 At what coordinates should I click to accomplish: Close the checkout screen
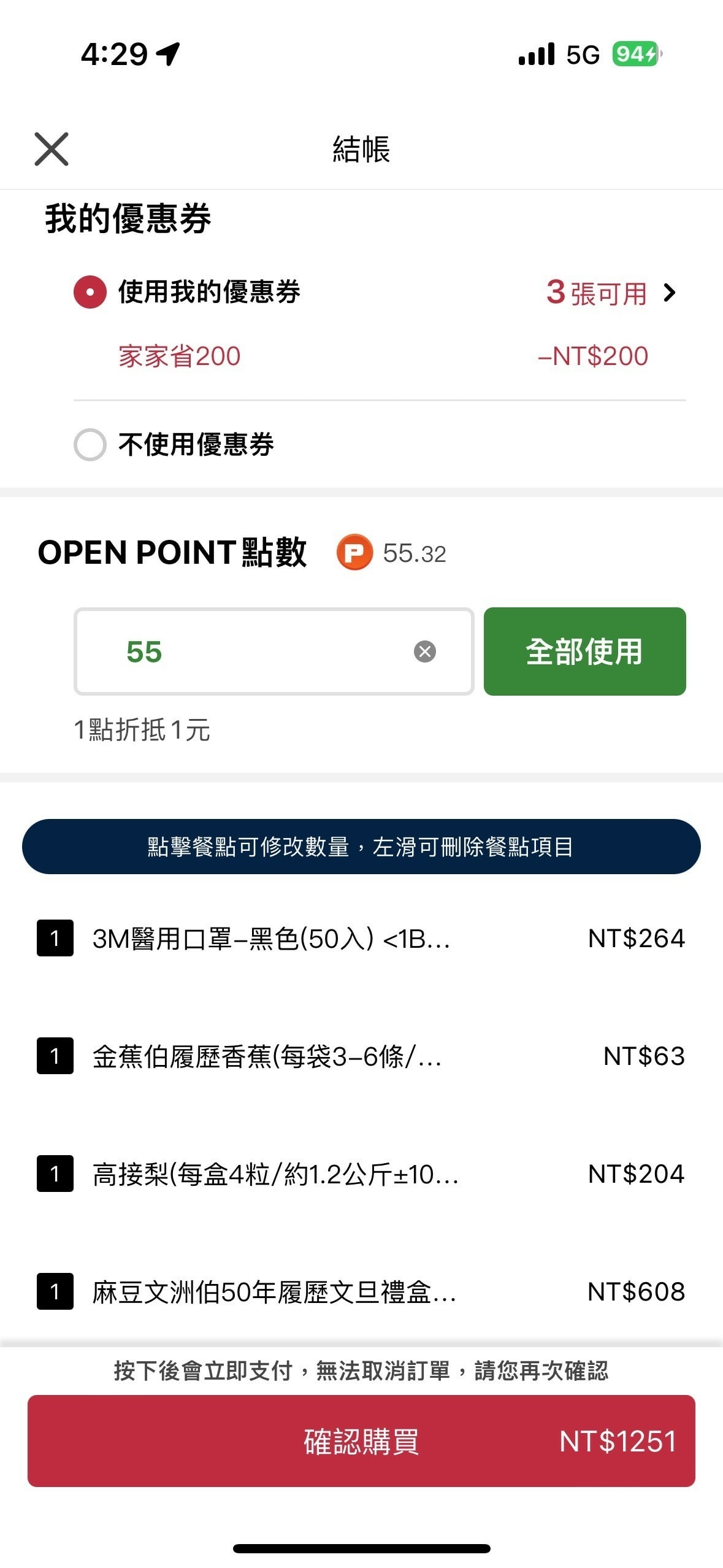tap(52, 149)
